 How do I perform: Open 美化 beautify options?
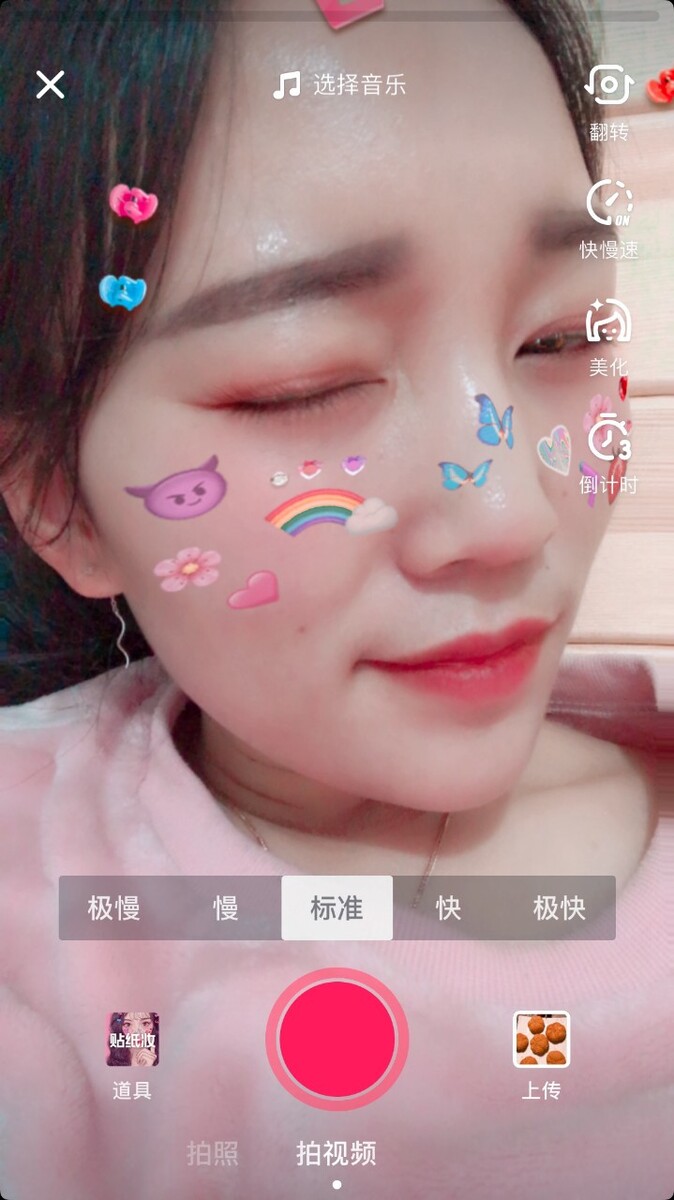608,338
